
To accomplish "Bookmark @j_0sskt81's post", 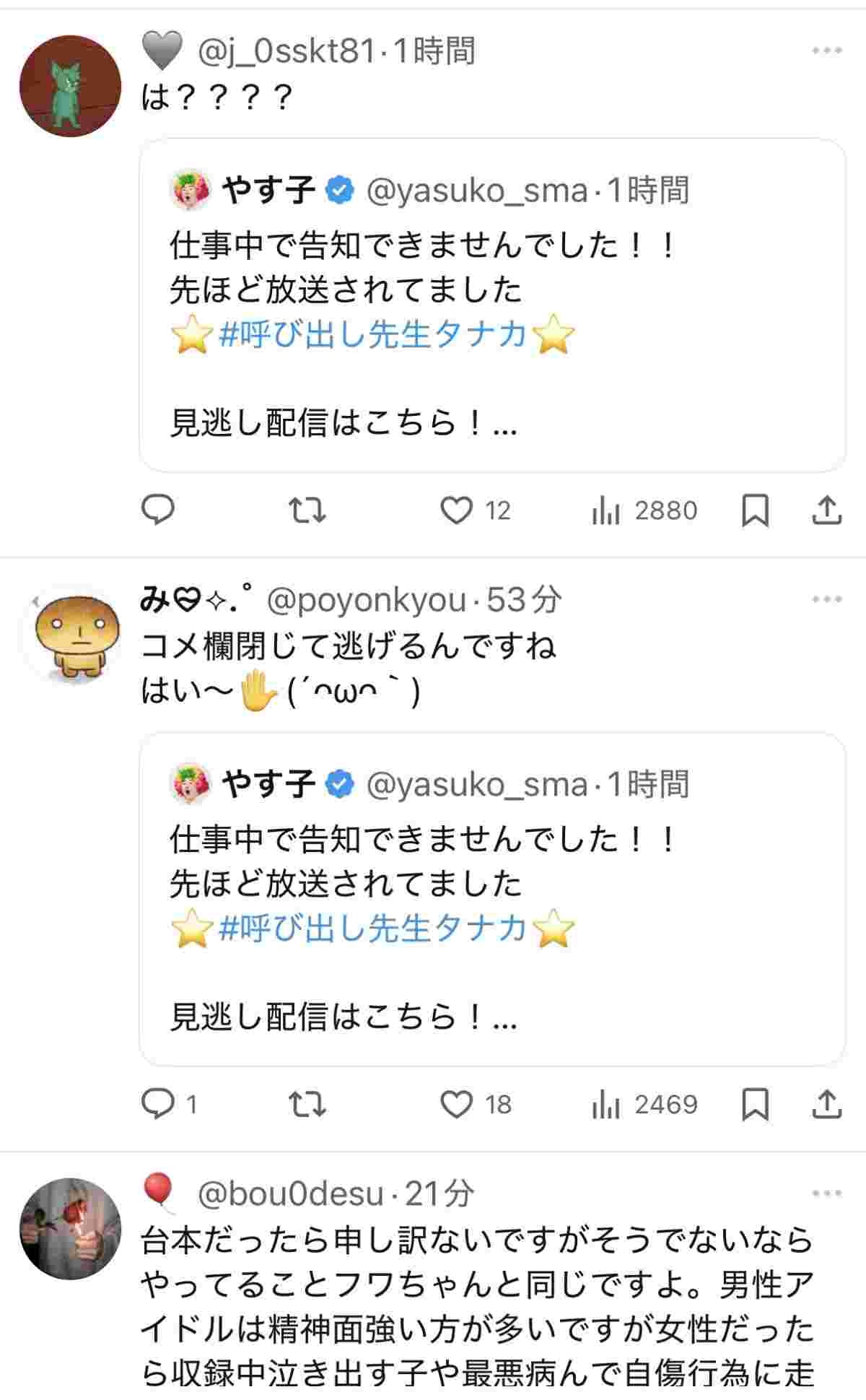I will 755,510.
